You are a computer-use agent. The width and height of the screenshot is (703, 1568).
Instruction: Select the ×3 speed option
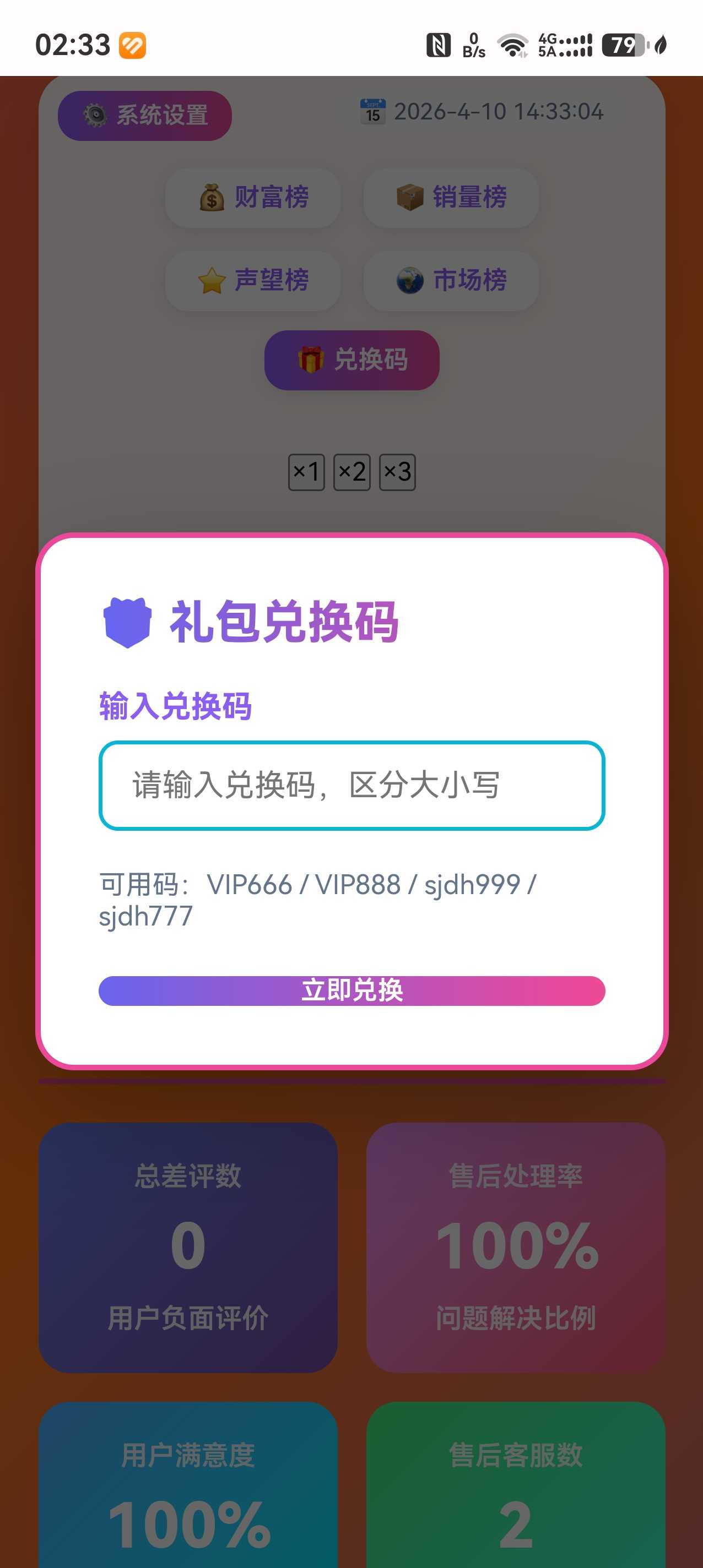[397, 472]
